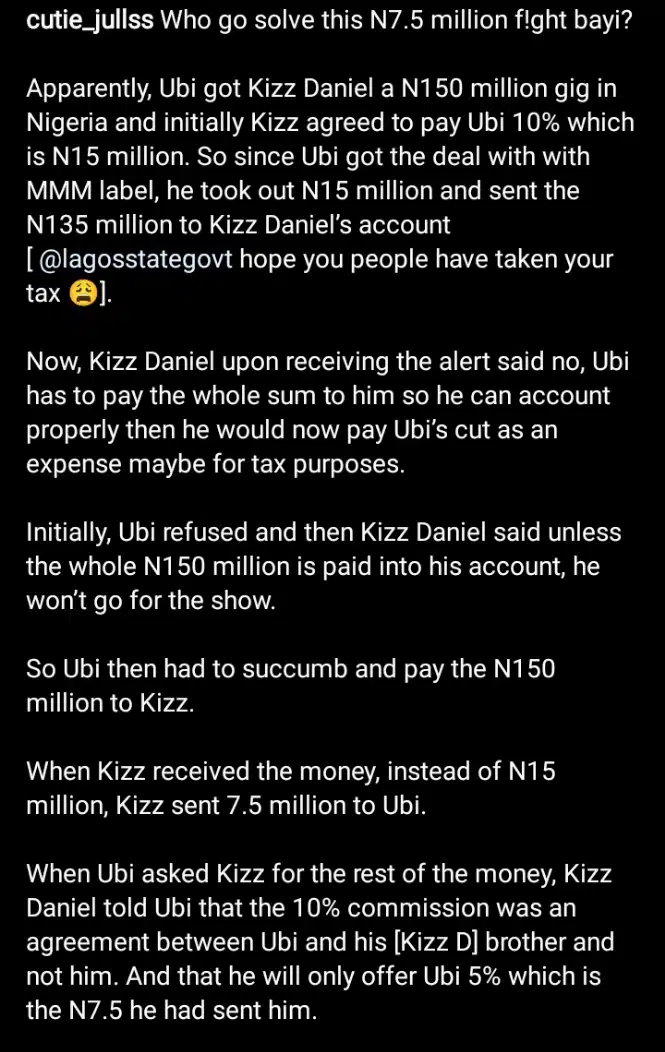Open cutie_jullss profile from the caption
The width and height of the screenshot is (665, 1052).
tap(90, 21)
